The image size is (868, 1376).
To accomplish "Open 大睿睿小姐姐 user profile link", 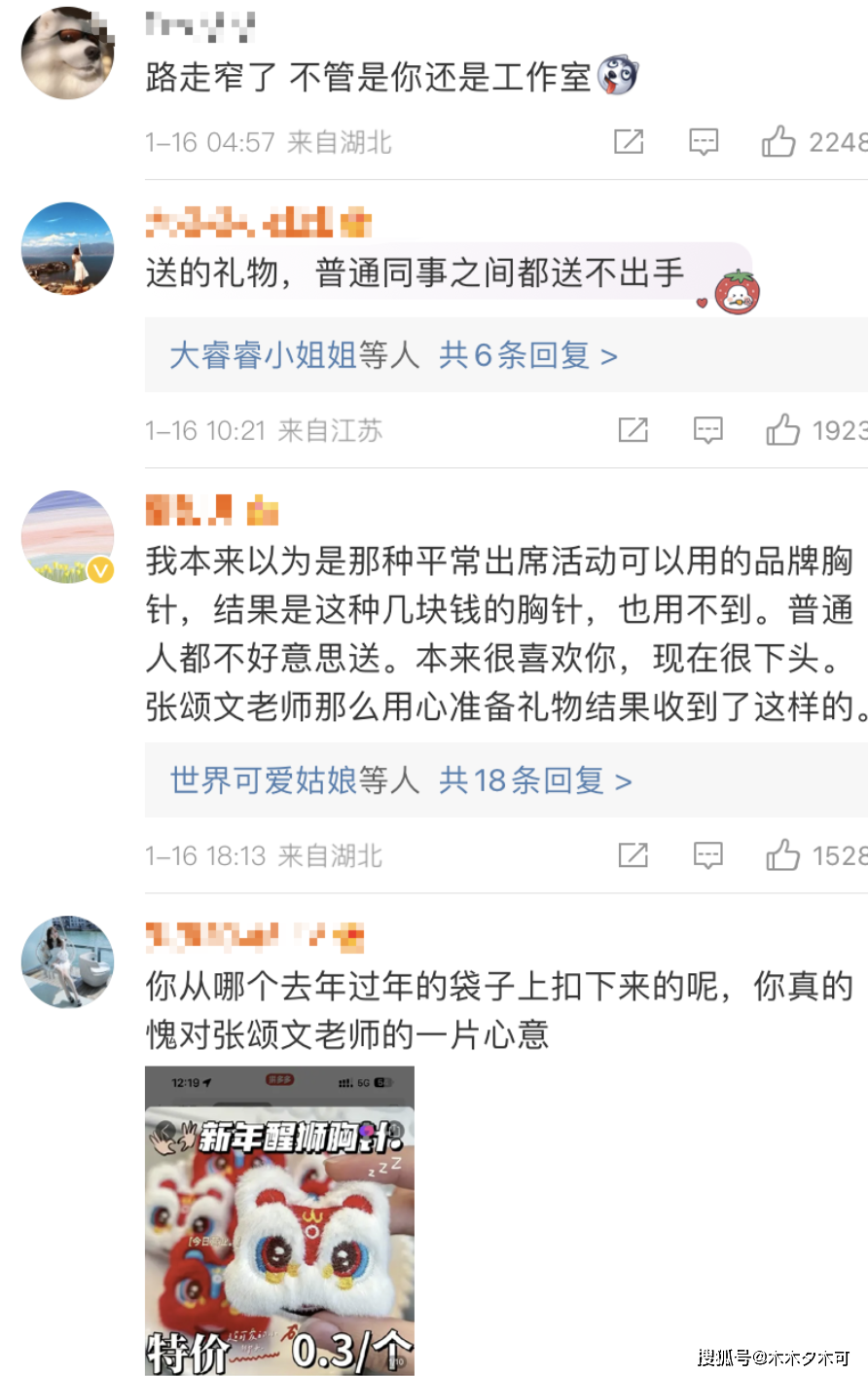I will (x=263, y=355).
